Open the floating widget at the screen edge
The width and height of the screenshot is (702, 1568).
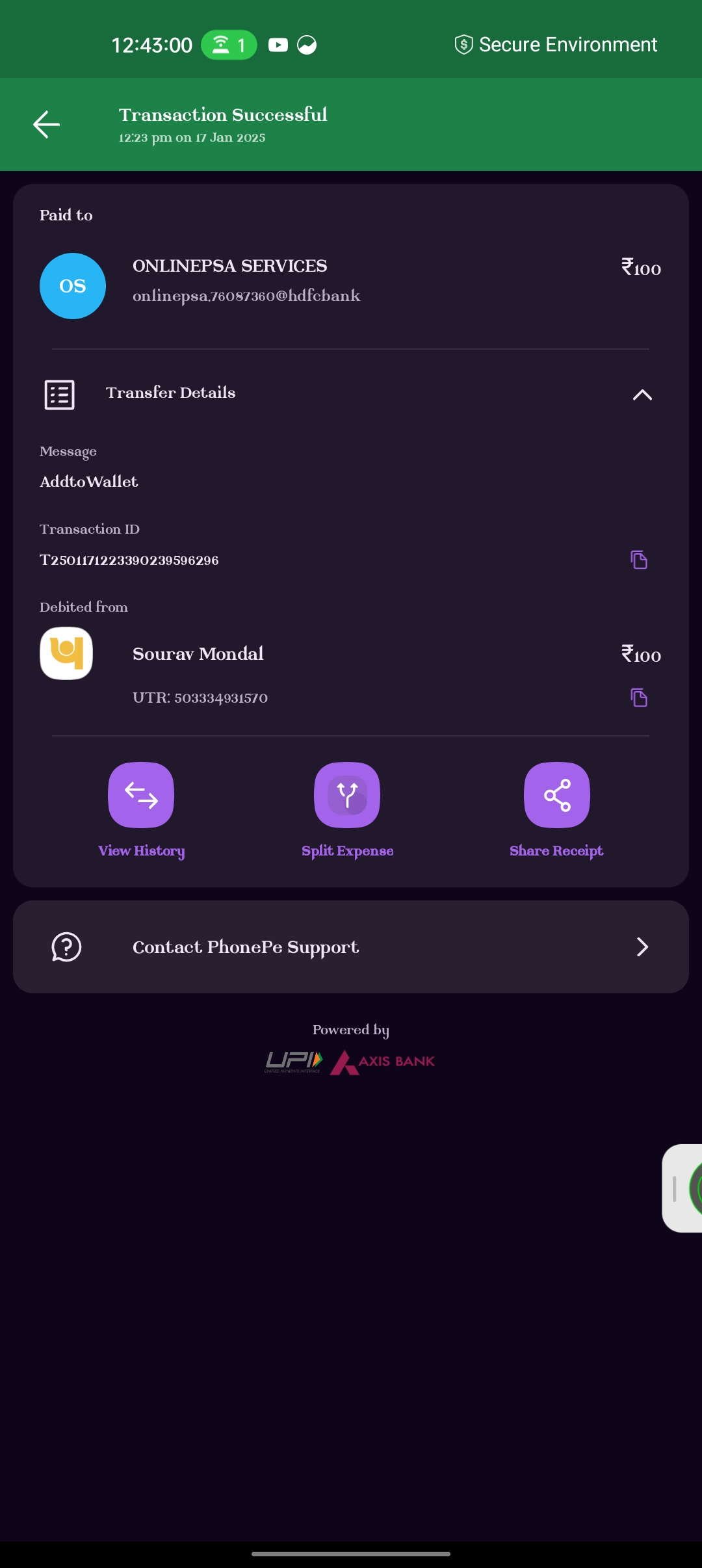point(685,1188)
